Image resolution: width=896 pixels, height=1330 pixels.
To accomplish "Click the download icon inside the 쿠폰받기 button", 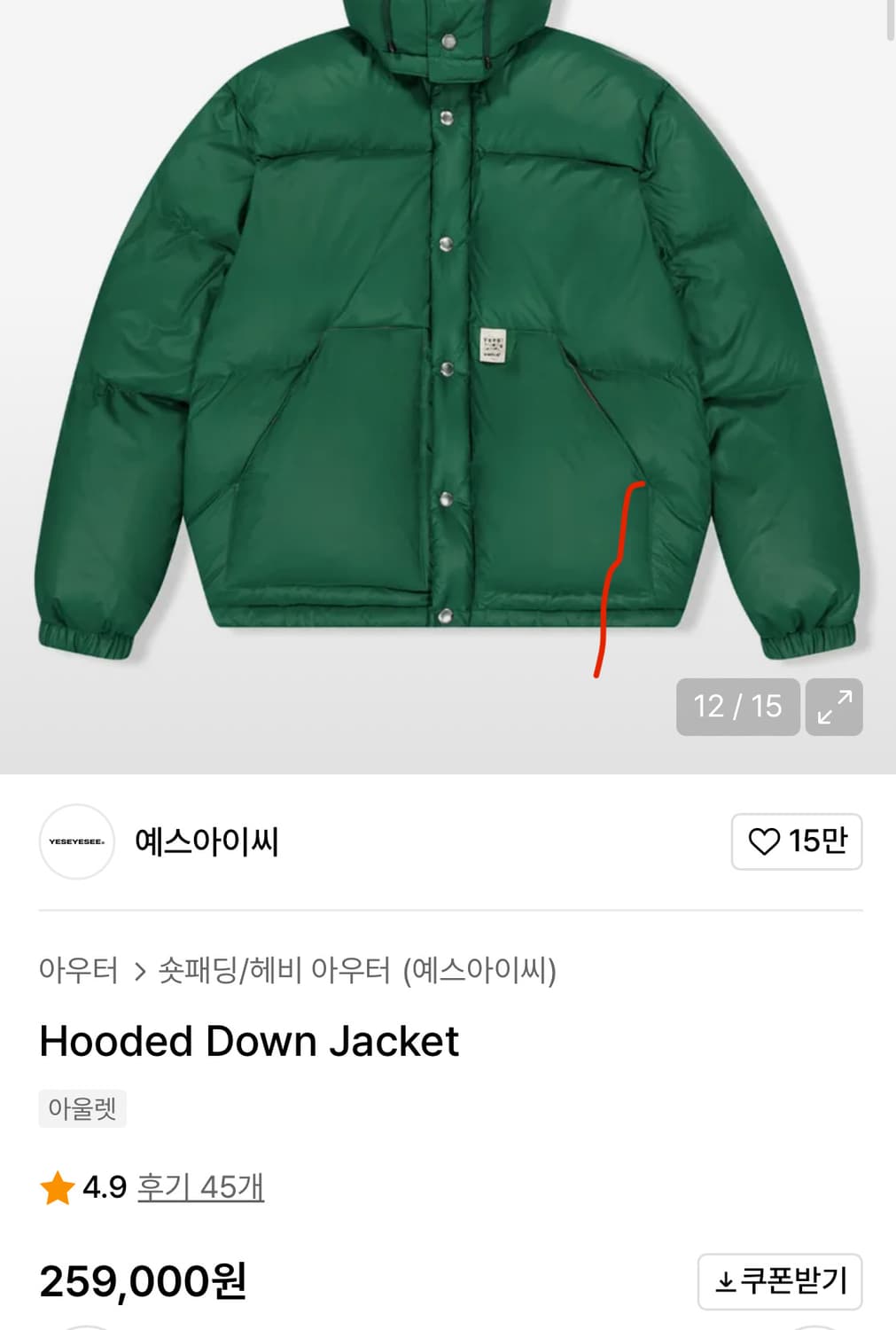I will tap(725, 1279).
